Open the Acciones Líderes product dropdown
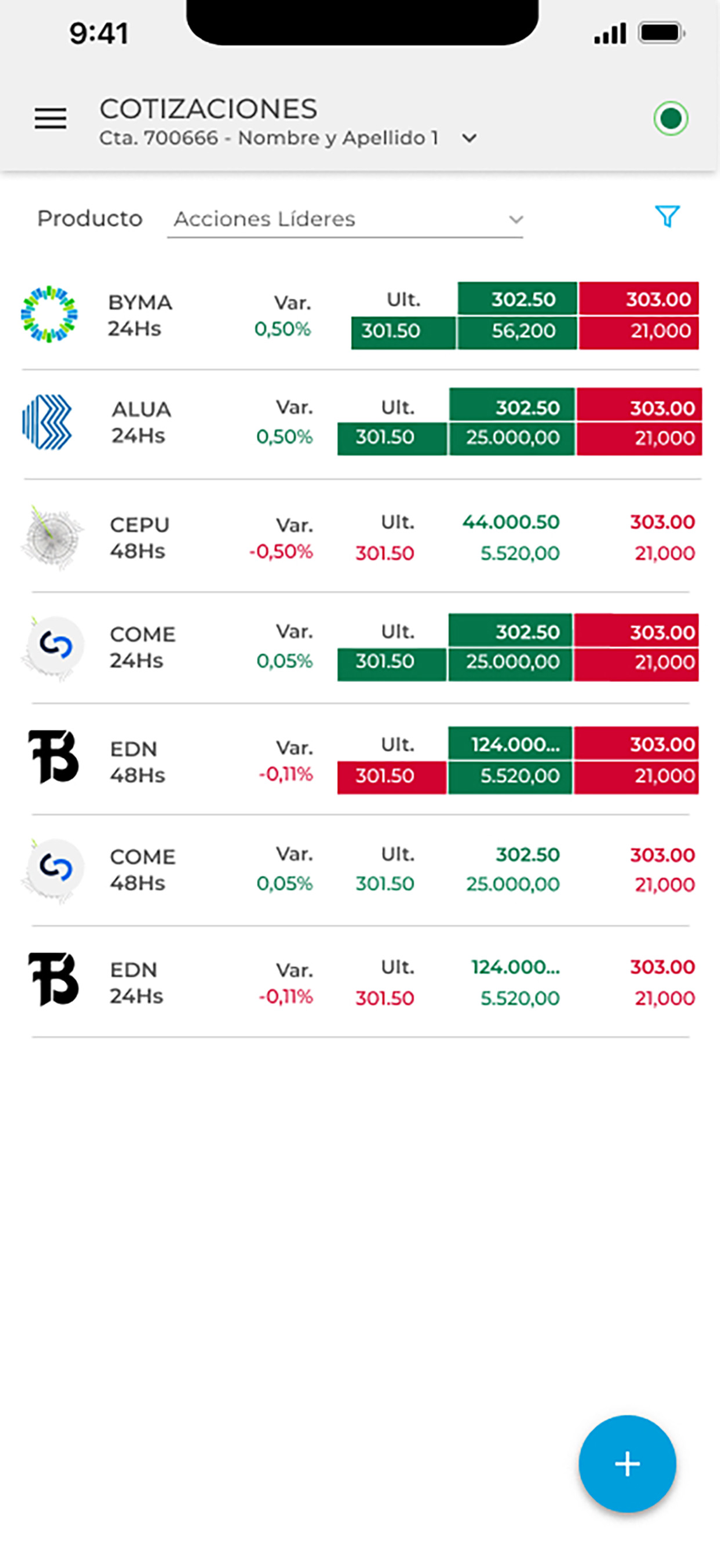The image size is (720, 1558). click(x=345, y=219)
